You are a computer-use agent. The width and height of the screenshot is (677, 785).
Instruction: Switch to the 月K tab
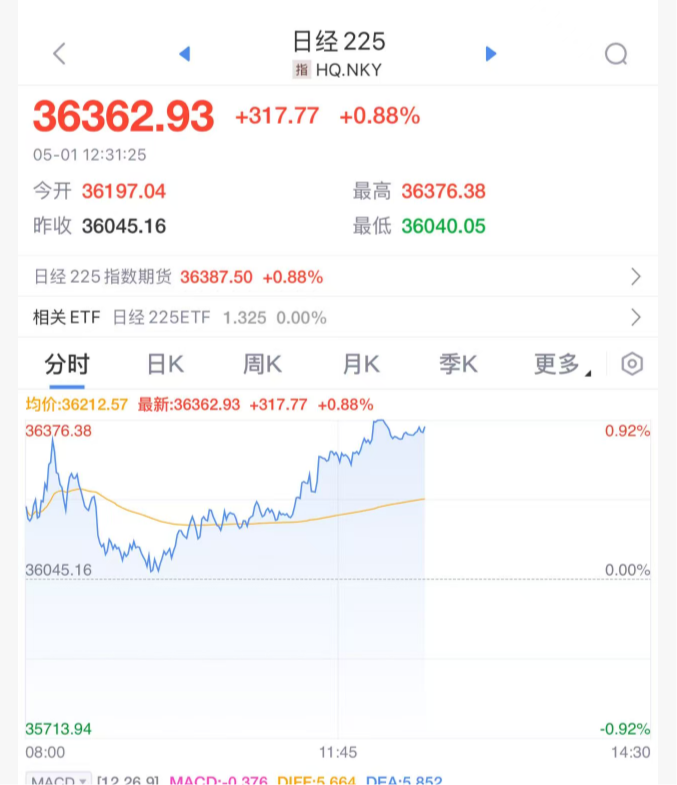pos(361,365)
